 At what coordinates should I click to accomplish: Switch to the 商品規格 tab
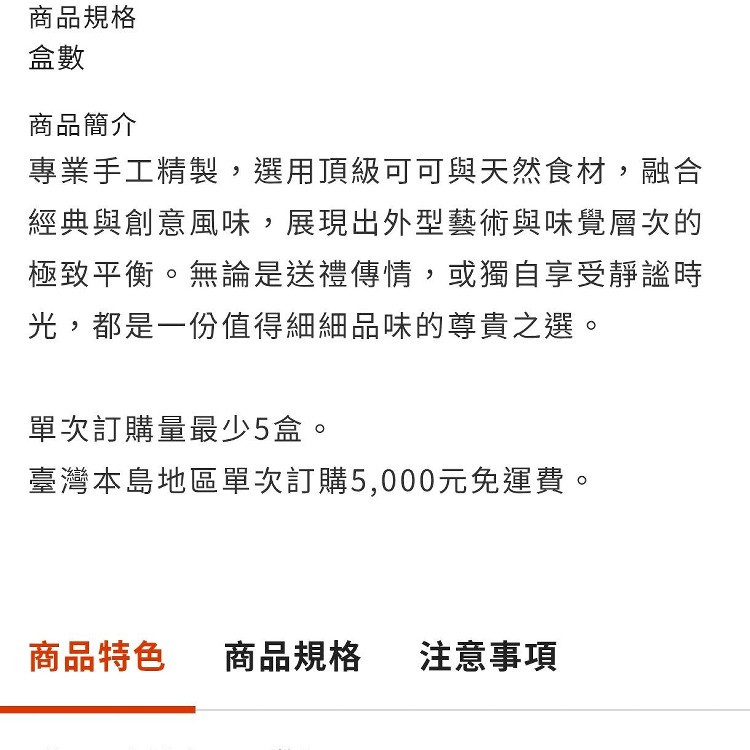[292, 657]
